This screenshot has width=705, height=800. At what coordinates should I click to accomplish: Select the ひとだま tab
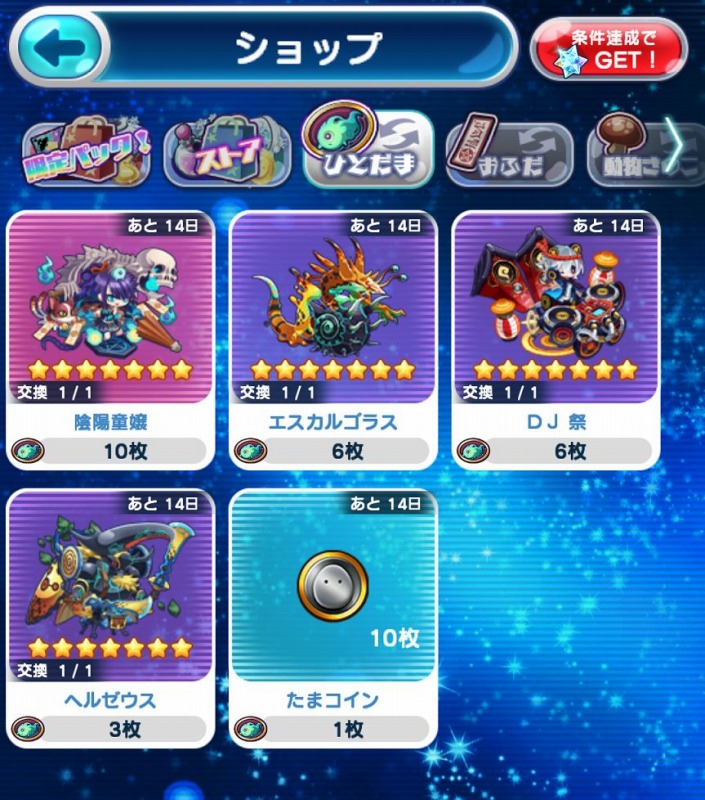(x=368, y=151)
